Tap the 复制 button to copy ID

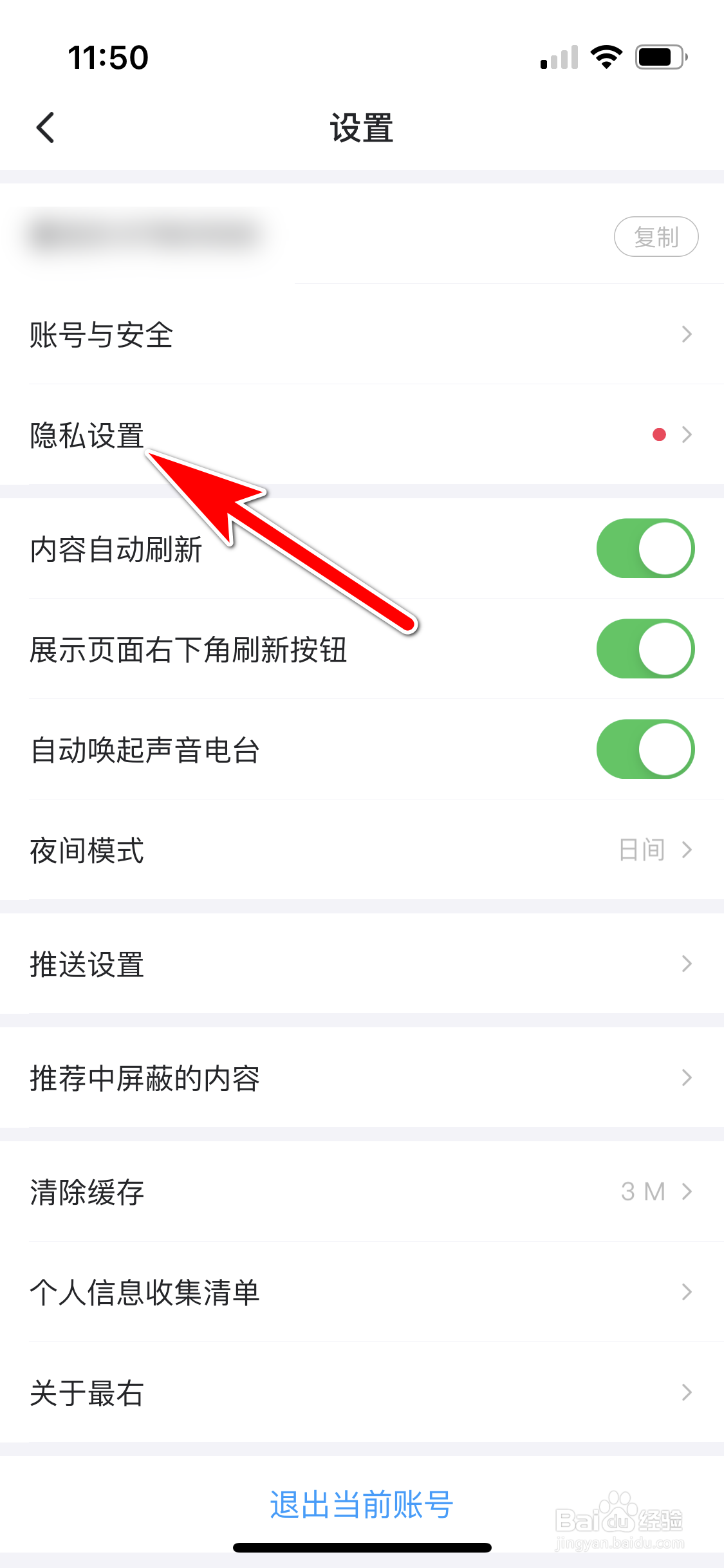click(656, 236)
